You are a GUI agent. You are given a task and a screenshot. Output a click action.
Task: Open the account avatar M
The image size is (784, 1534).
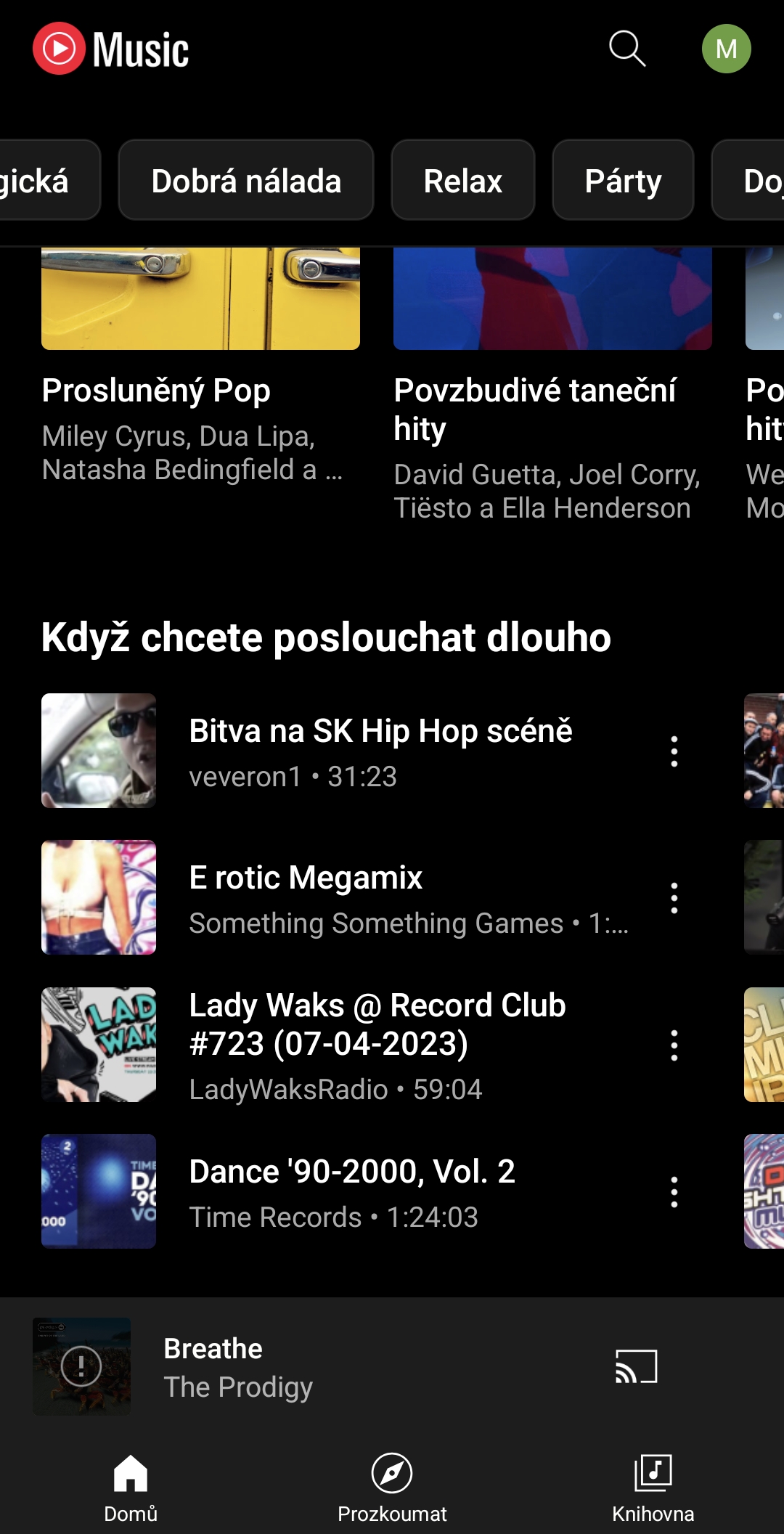pyautogui.click(x=726, y=49)
